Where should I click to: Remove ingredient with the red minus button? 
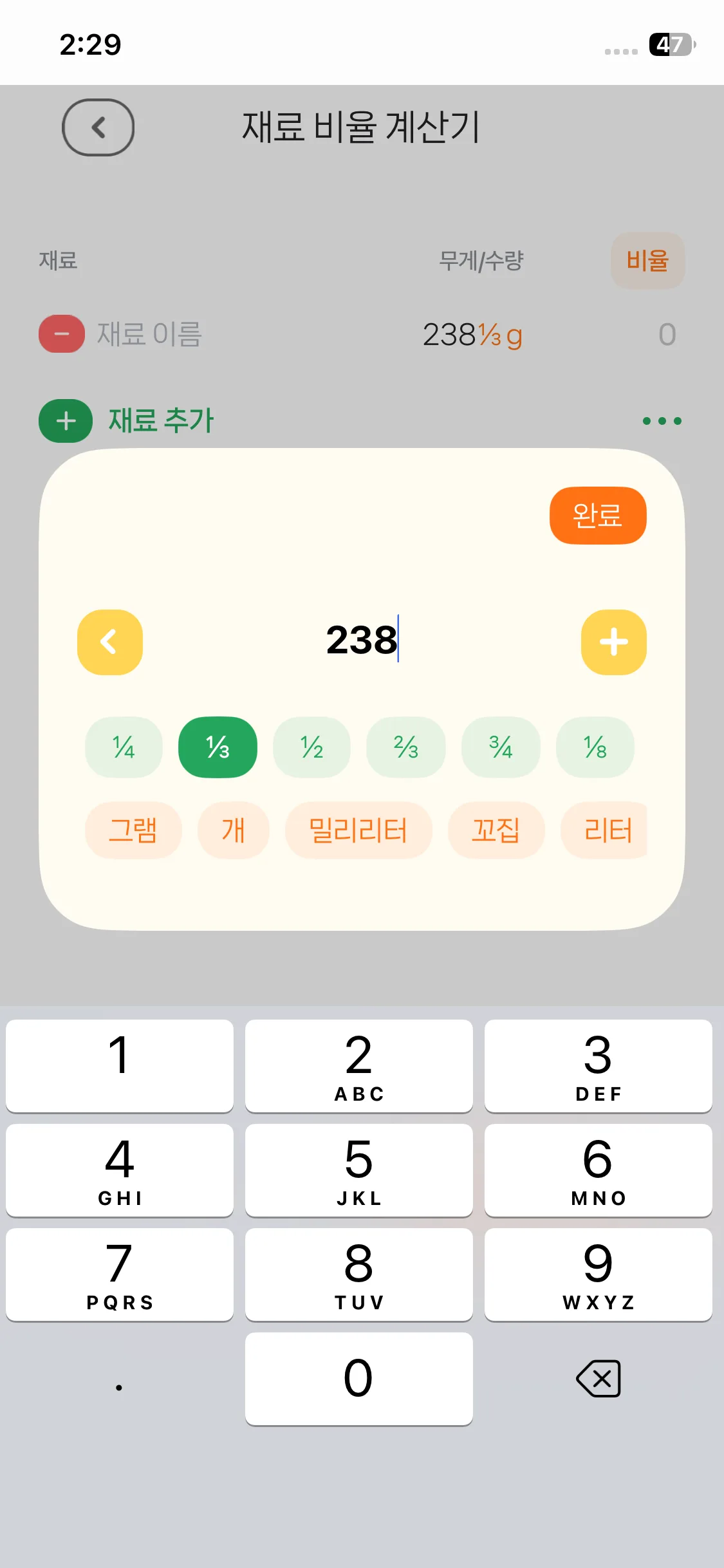pyautogui.click(x=62, y=334)
